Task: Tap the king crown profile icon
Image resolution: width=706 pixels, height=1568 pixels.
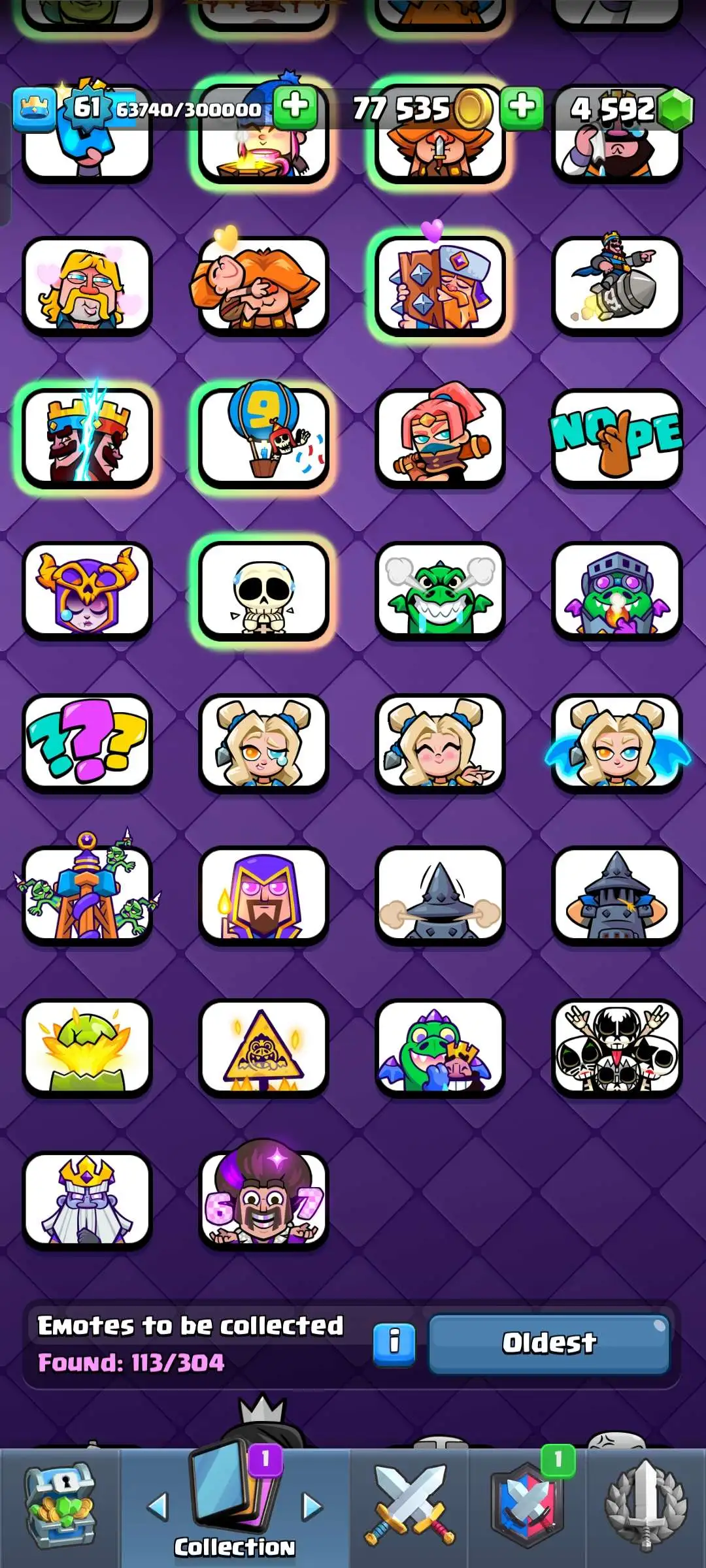Action: [34, 108]
